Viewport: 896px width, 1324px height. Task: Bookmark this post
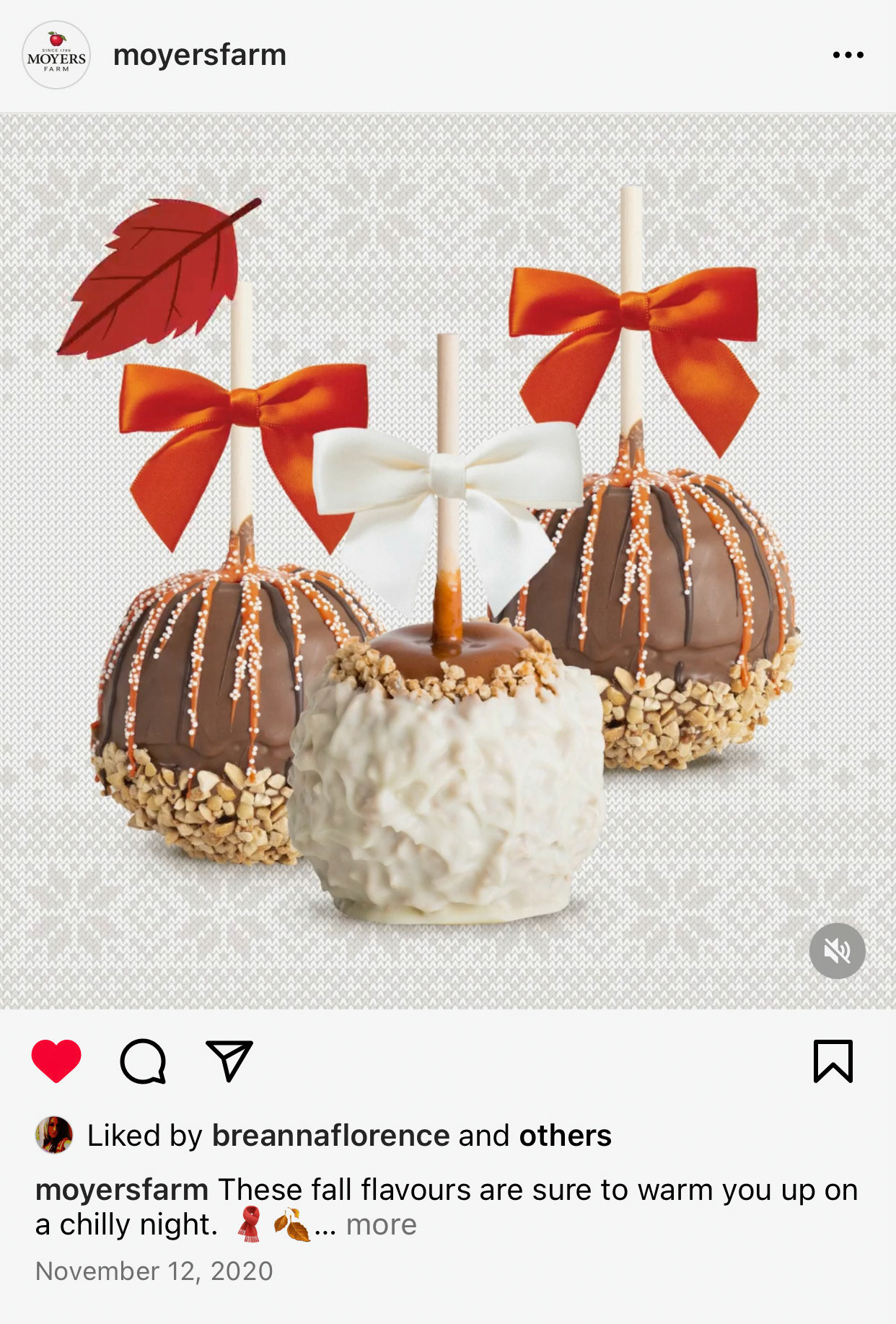pyautogui.click(x=833, y=1061)
